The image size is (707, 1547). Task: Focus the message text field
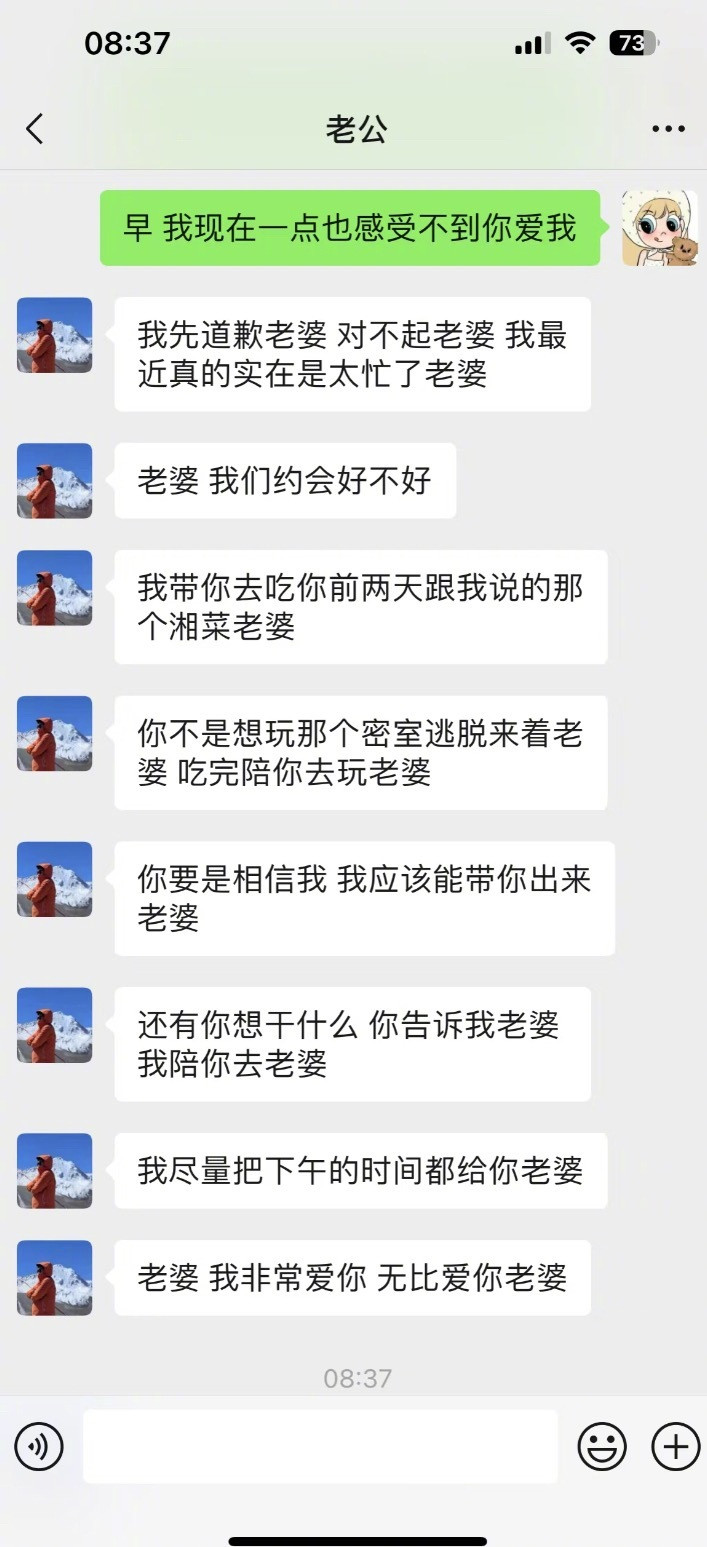(x=320, y=1446)
